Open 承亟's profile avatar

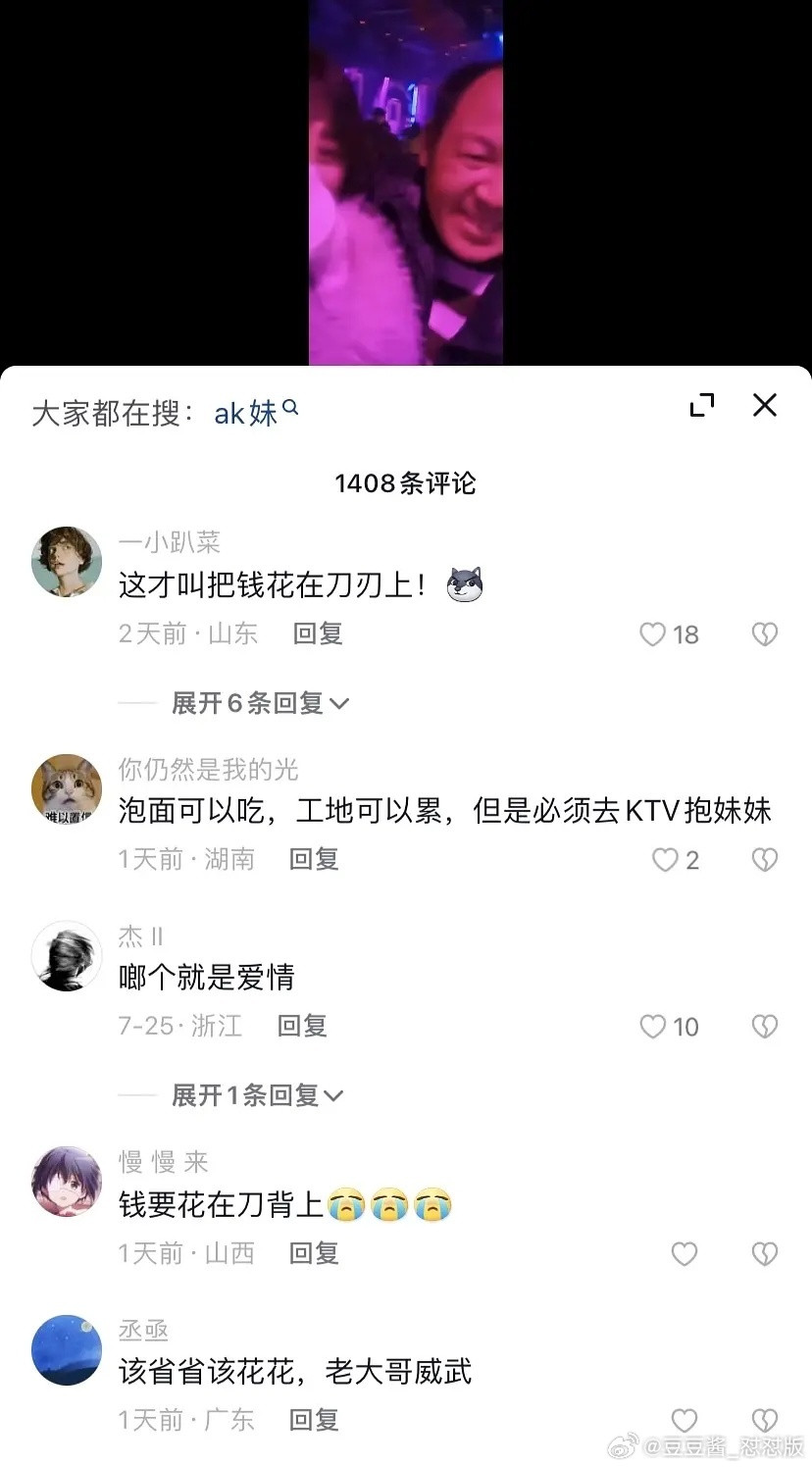[67, 1349]
